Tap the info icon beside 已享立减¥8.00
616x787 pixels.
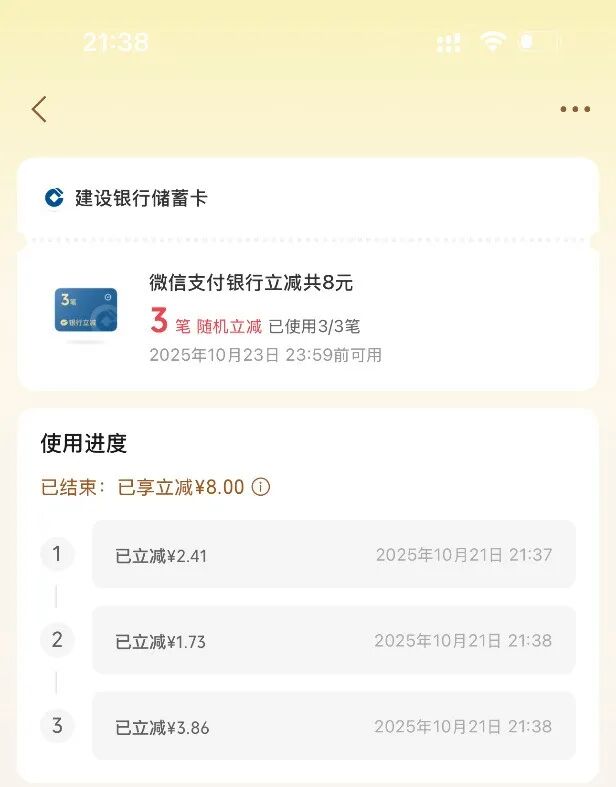[x=261, y=487]
